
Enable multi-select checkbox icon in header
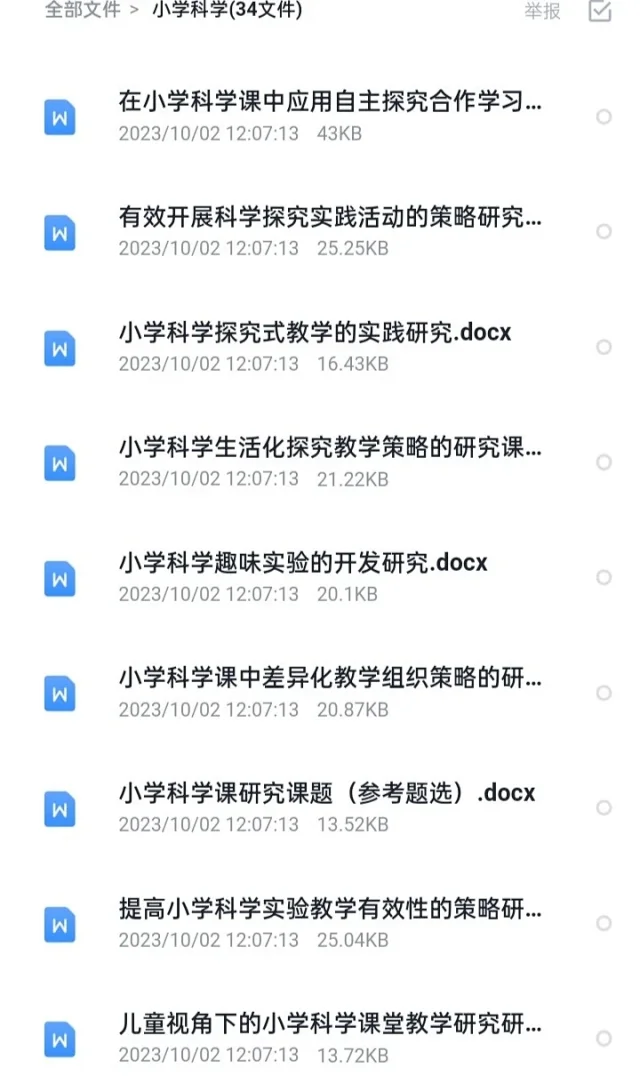point(600,11)
